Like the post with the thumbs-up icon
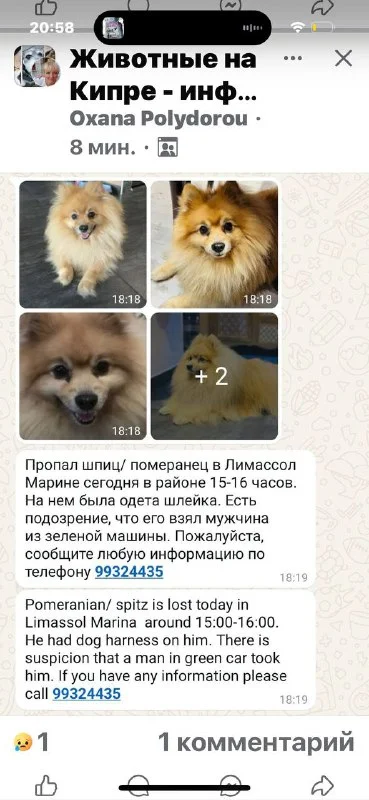 (46, 785)
